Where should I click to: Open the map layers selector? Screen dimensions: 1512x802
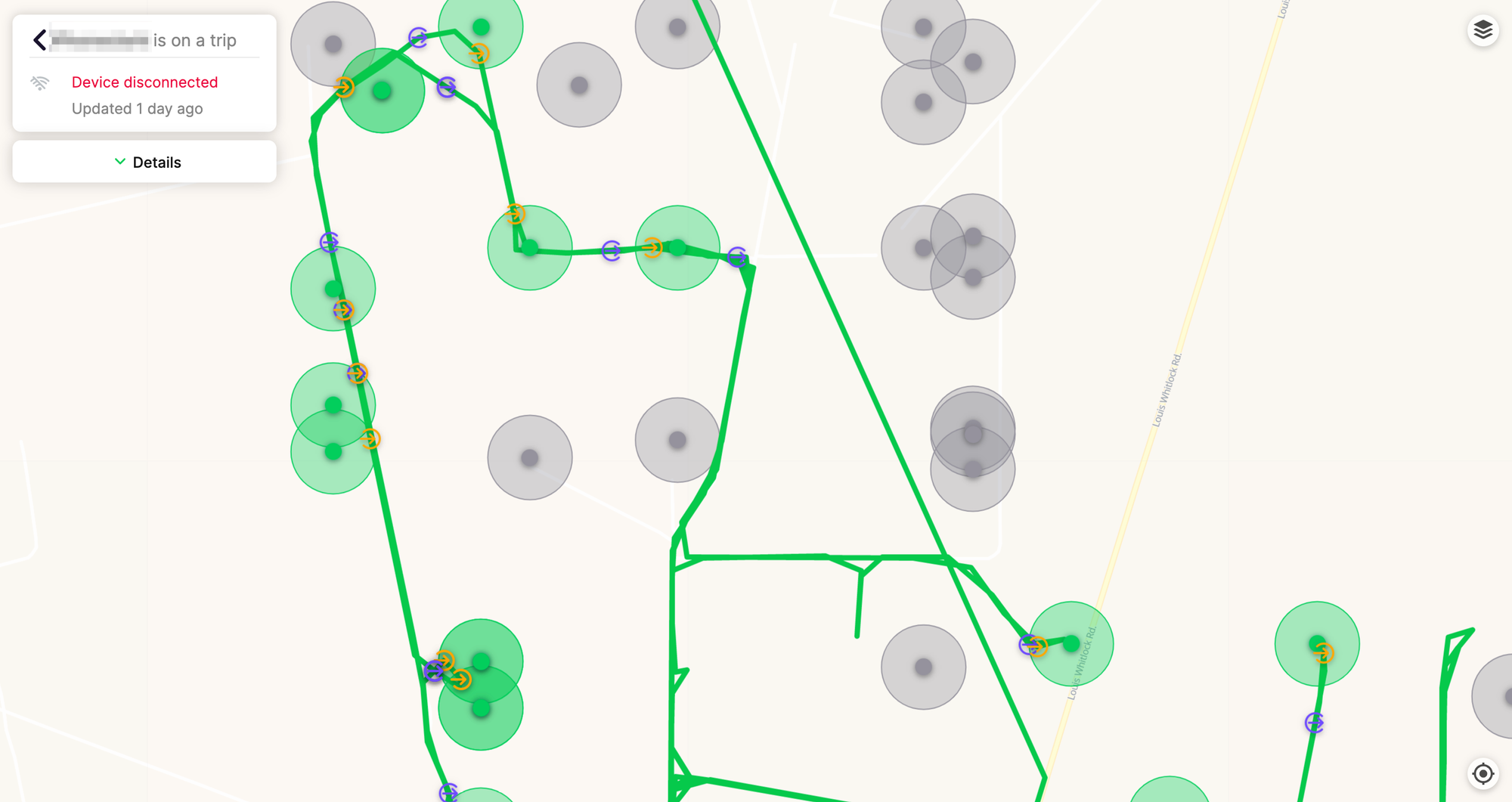[x=1483, y=30]
